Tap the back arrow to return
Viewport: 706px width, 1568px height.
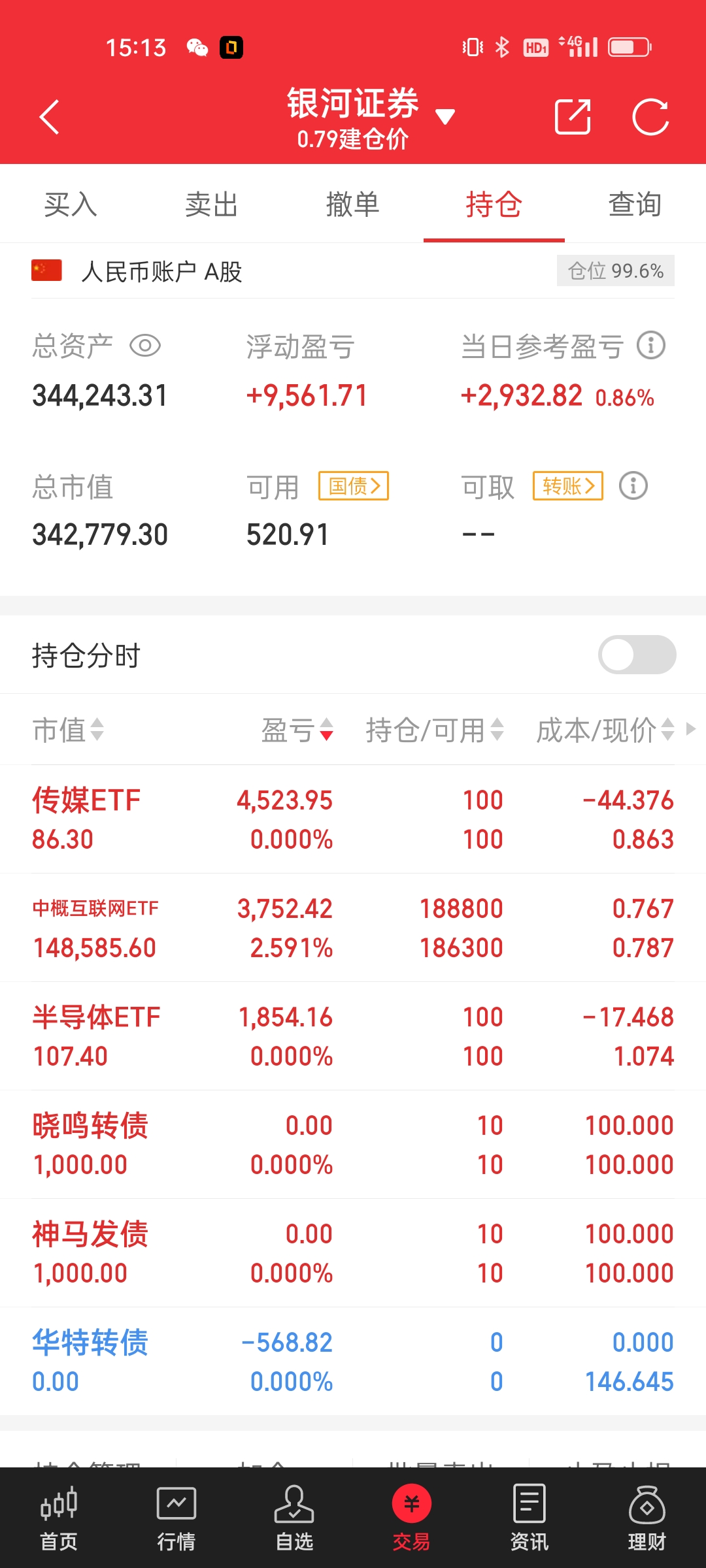pos(48,116)
